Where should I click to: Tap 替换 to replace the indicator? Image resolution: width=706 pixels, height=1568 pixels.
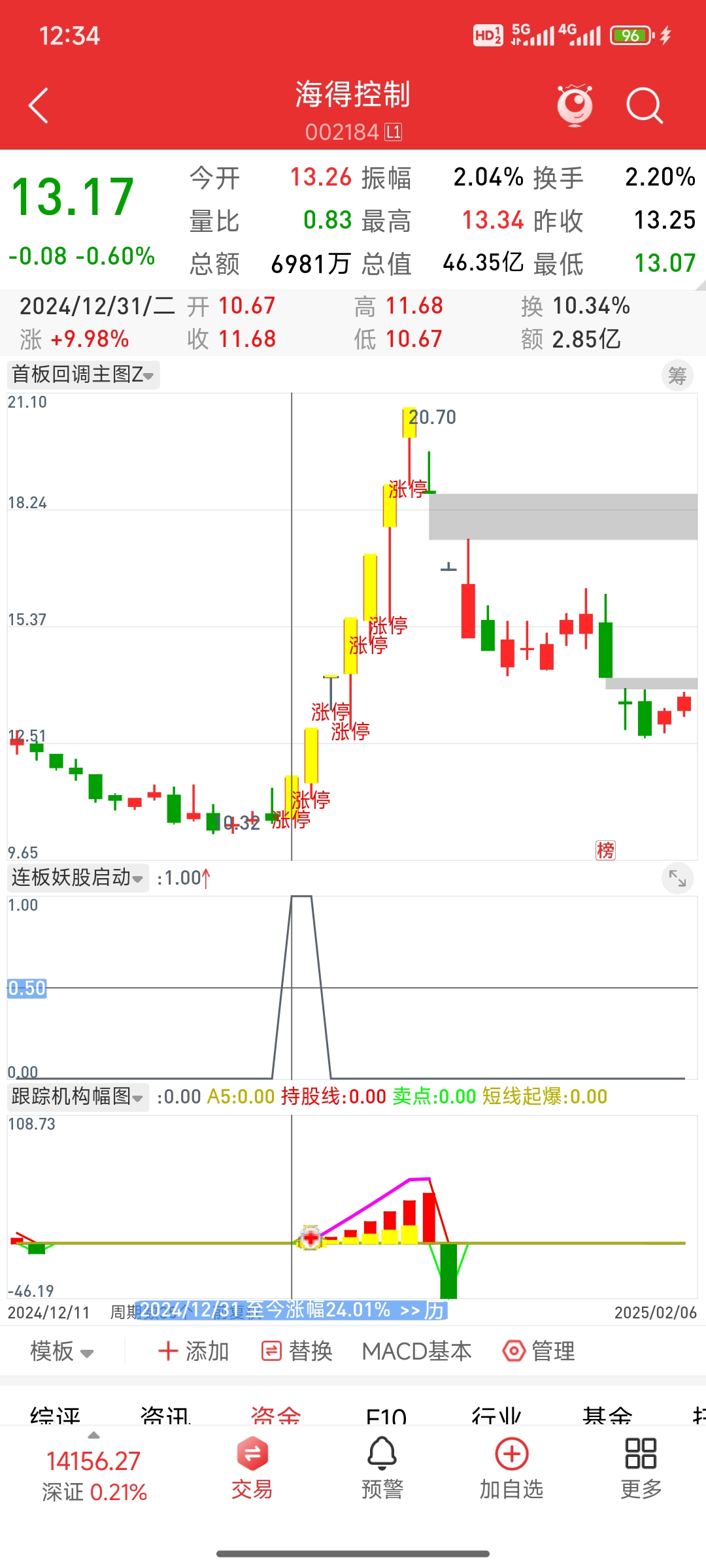[297, 1351]
